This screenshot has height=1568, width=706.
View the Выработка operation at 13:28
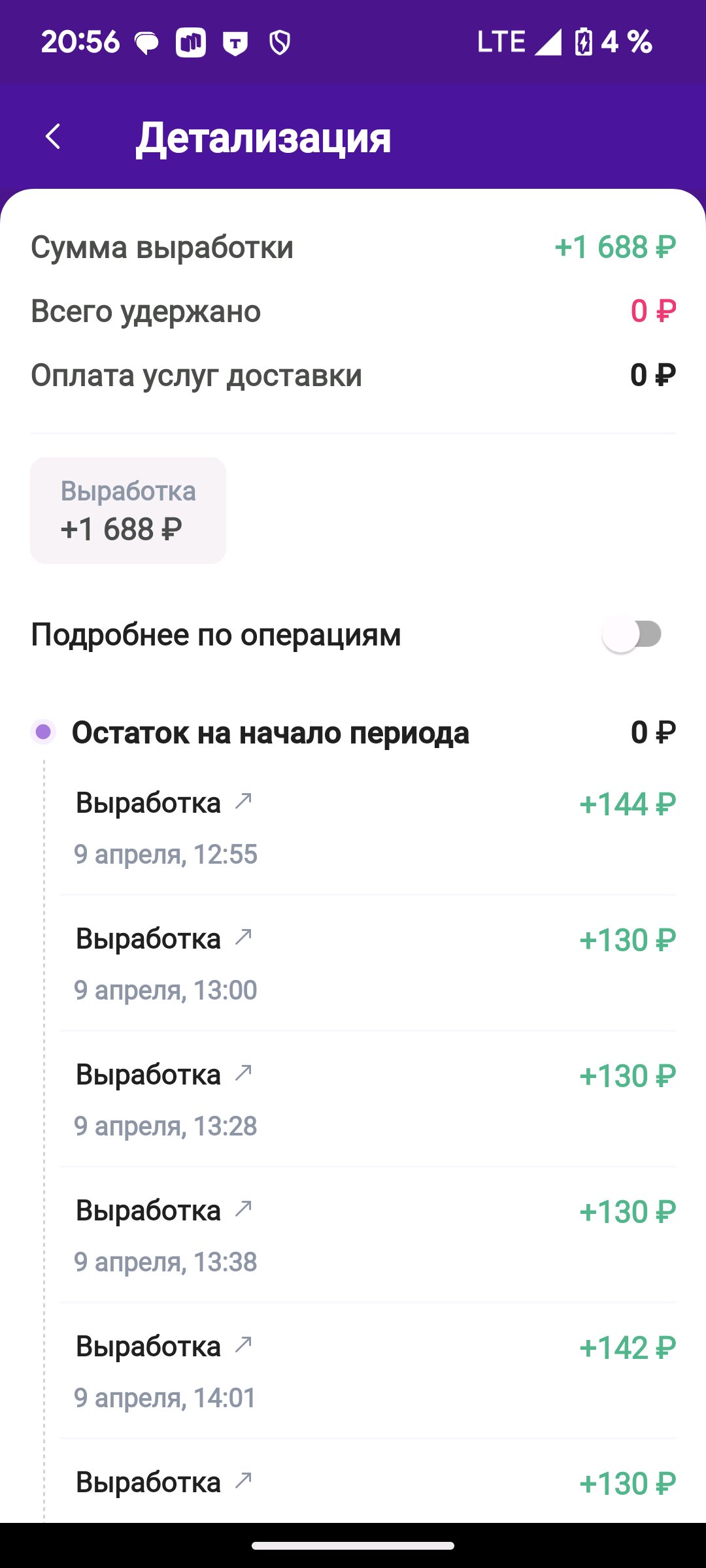(x=368, y=1099)
